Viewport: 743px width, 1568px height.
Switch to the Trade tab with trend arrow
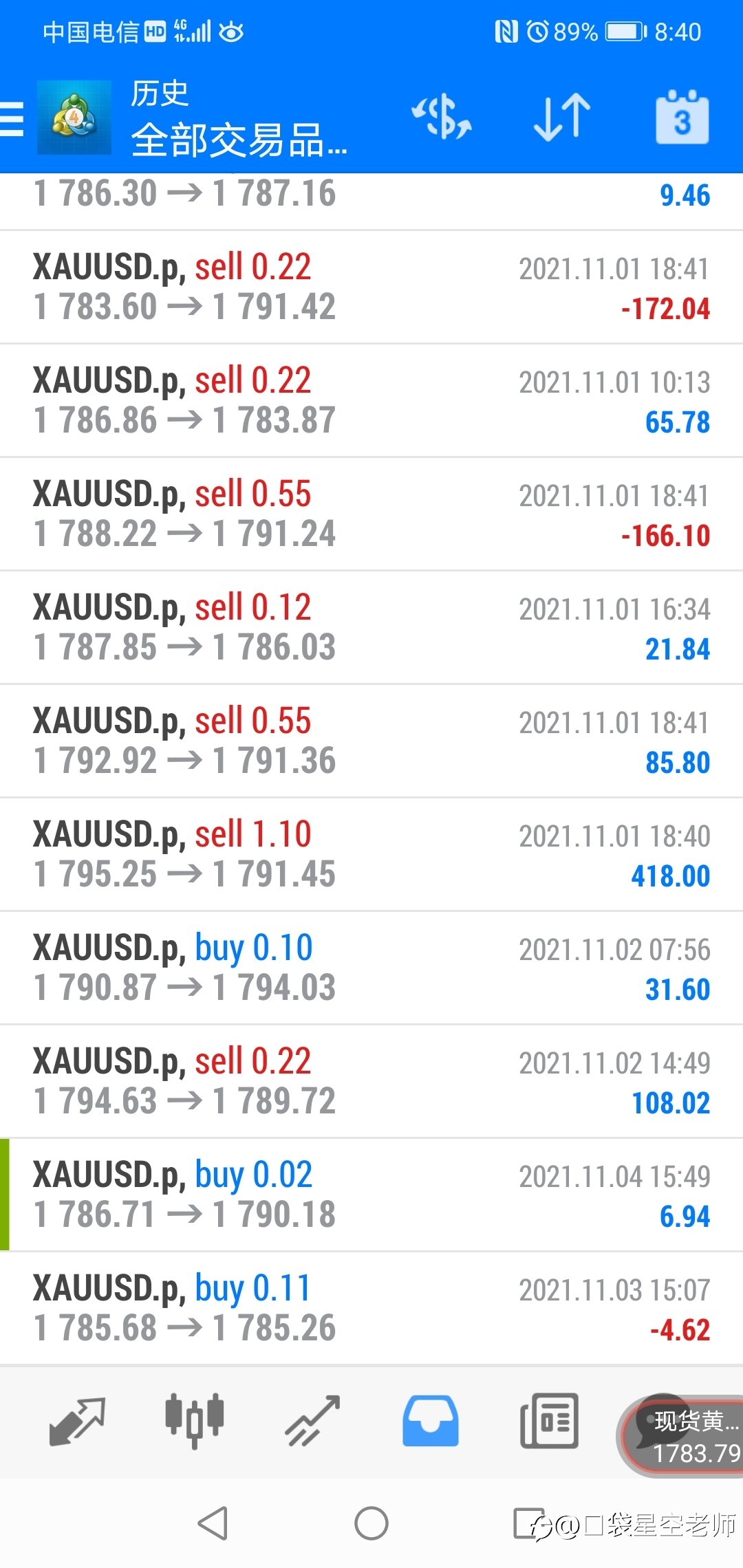pos(313,1421)
